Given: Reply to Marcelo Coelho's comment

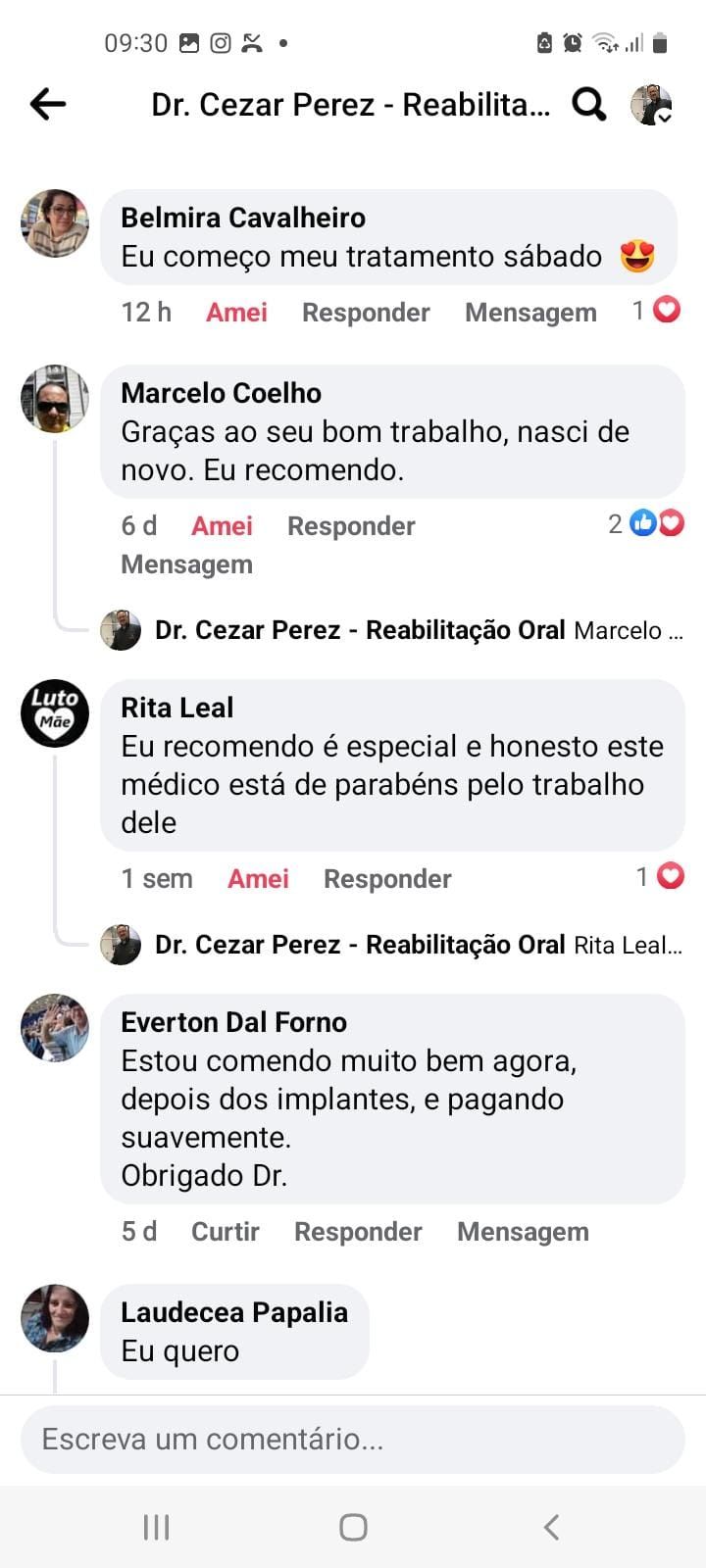Looking at the screenshot, I should pos(351,526).
